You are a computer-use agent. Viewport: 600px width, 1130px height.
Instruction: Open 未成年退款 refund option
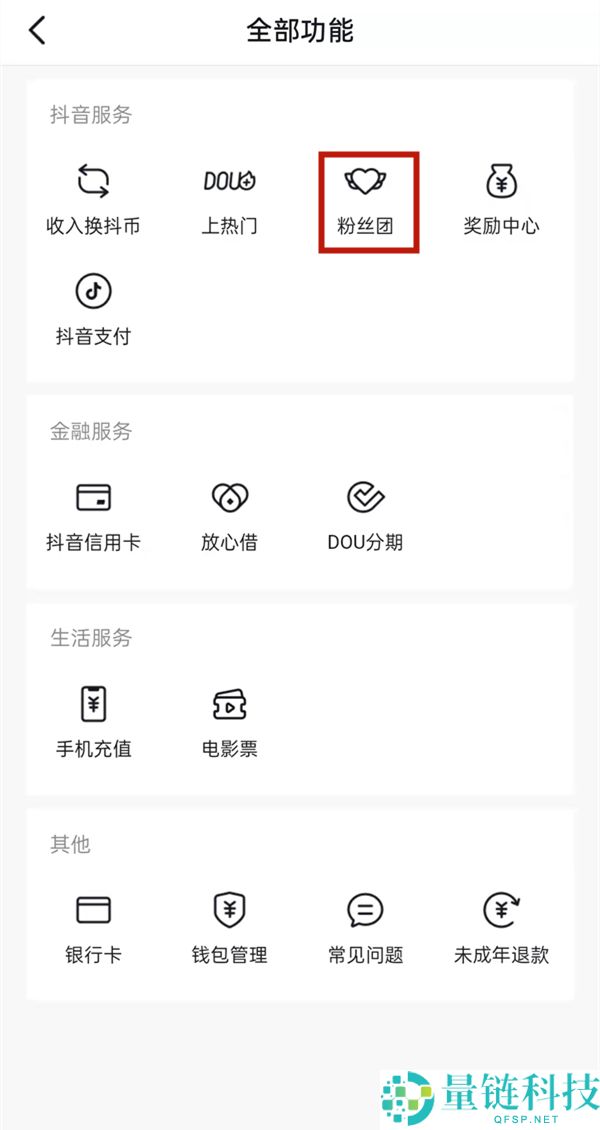[501, 927]
